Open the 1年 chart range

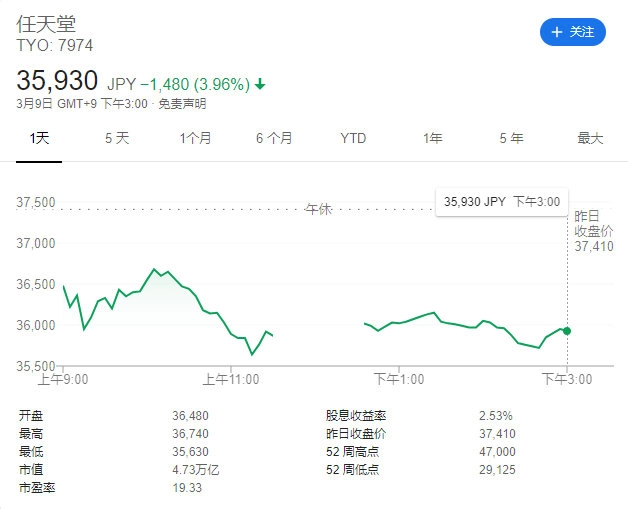point(432,139)
